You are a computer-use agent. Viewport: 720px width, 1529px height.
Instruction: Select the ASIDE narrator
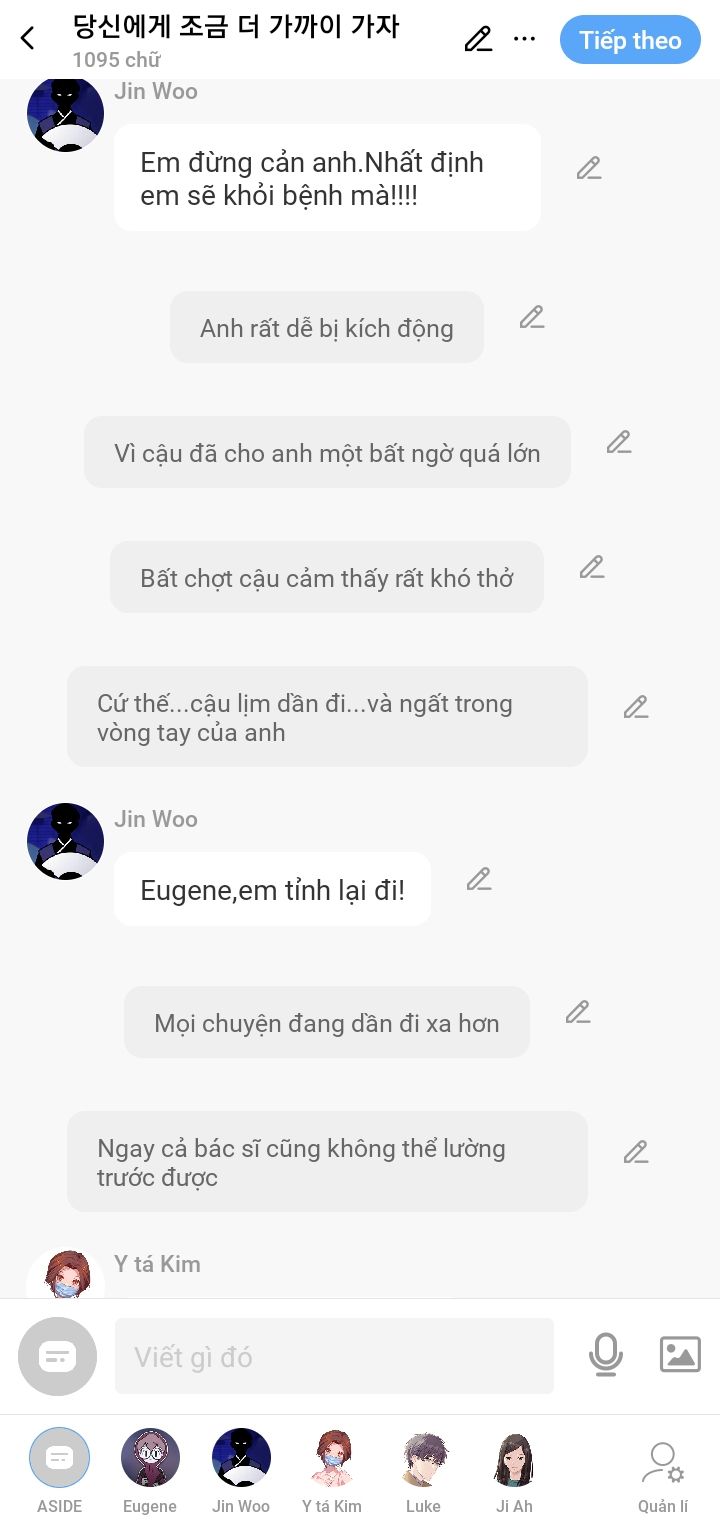(x=59, y=1469)
